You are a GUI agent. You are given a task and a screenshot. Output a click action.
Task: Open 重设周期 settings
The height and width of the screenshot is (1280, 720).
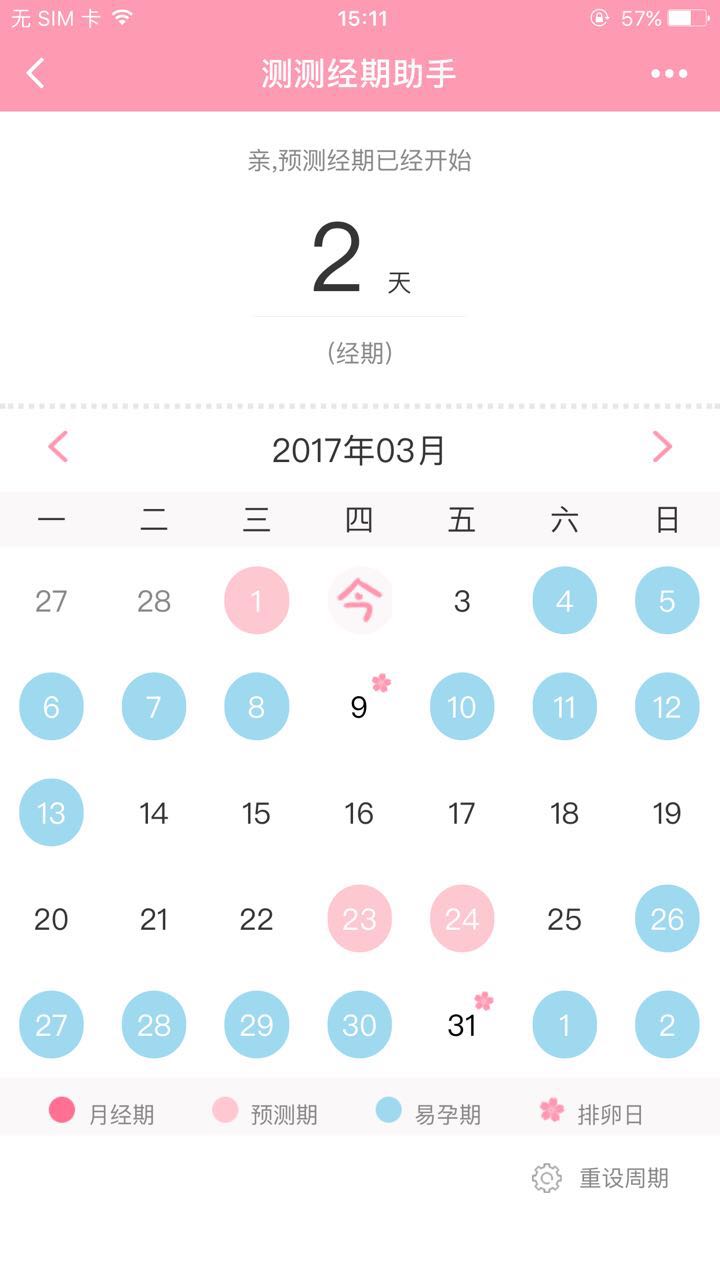[x=601, y=1178]
